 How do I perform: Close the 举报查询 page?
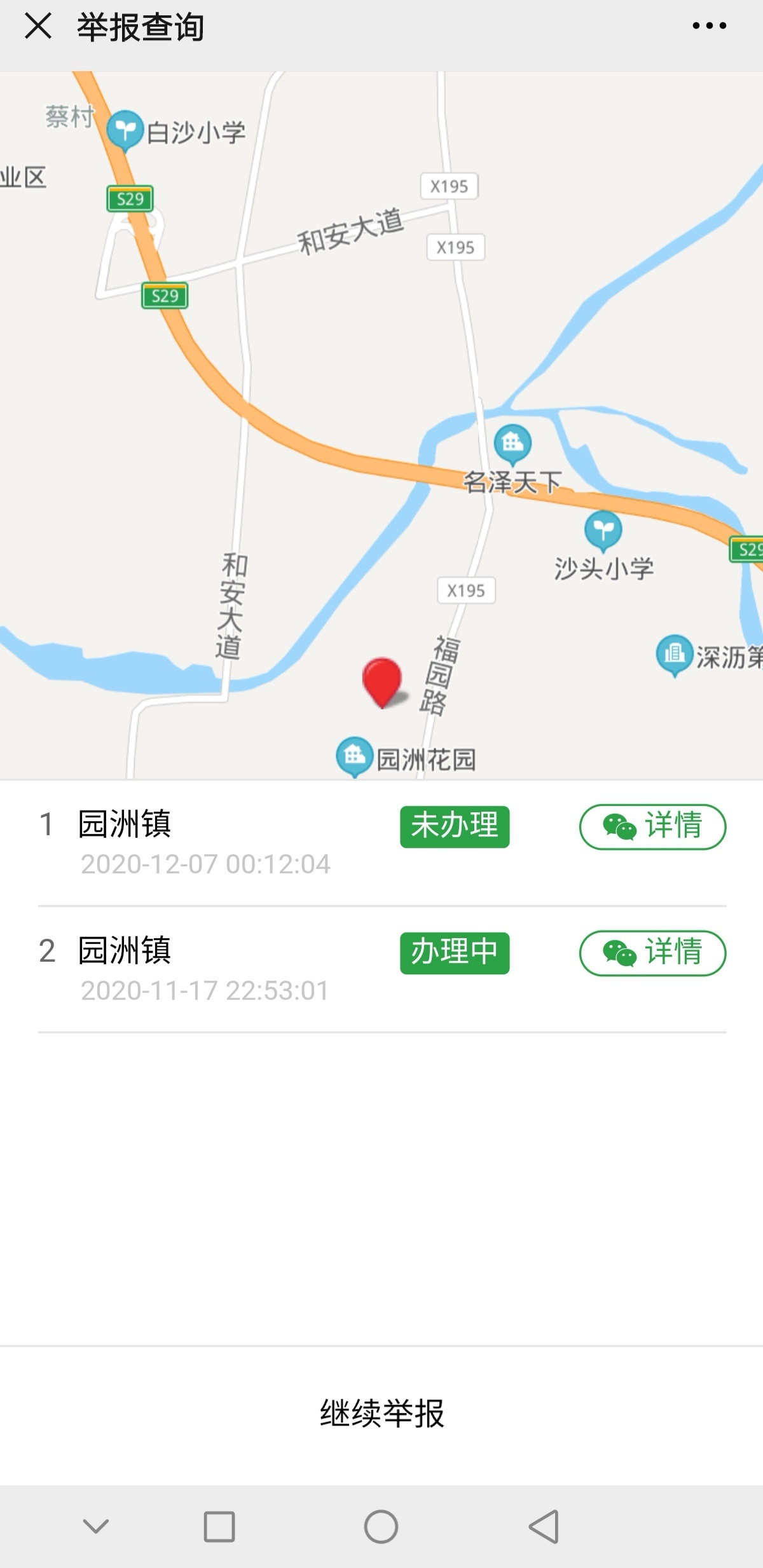38,27
